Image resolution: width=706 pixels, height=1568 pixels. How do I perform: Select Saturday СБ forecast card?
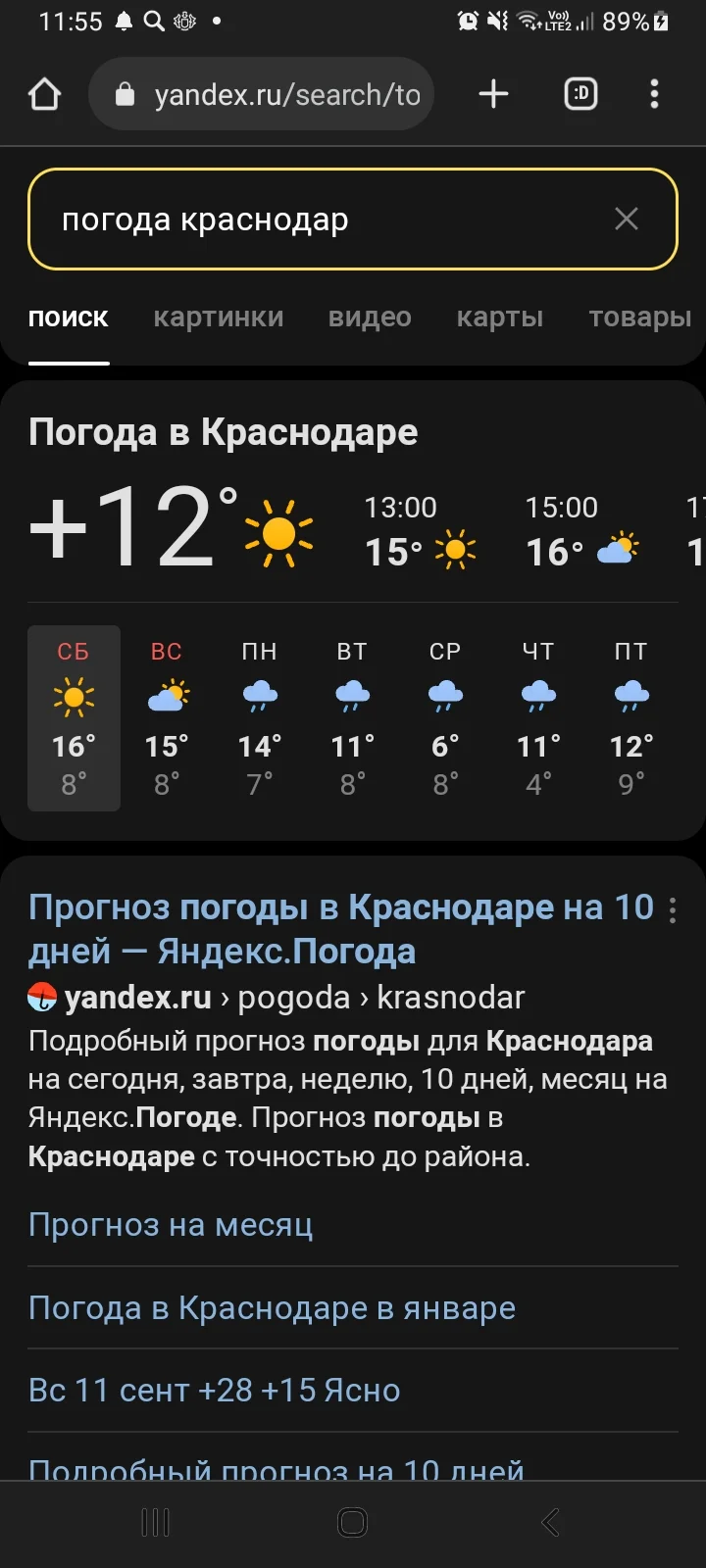[x=73, y=718]
